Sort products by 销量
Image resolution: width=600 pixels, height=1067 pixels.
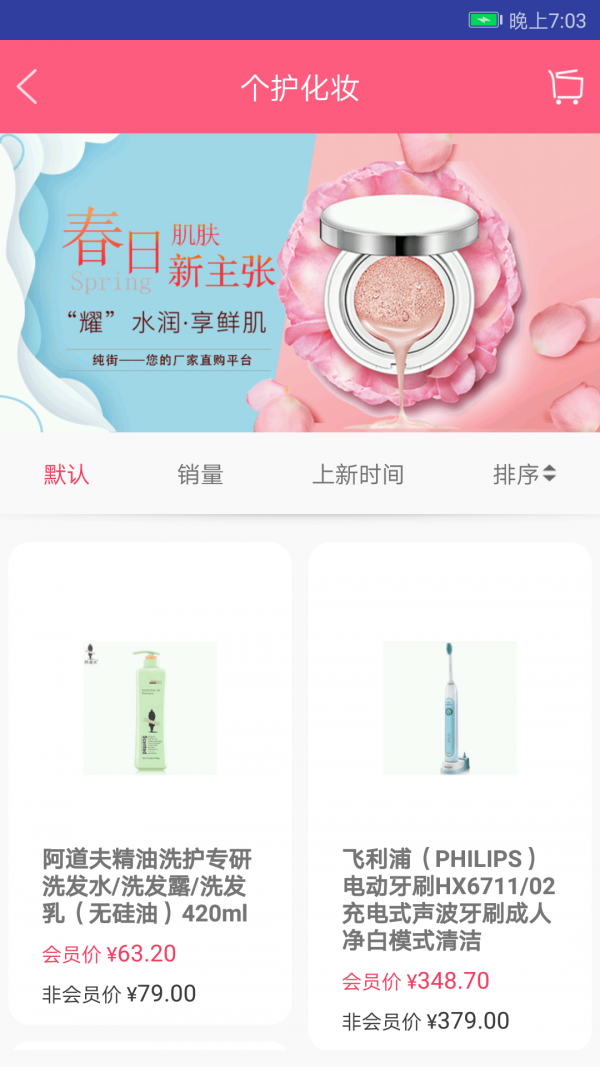200,475
